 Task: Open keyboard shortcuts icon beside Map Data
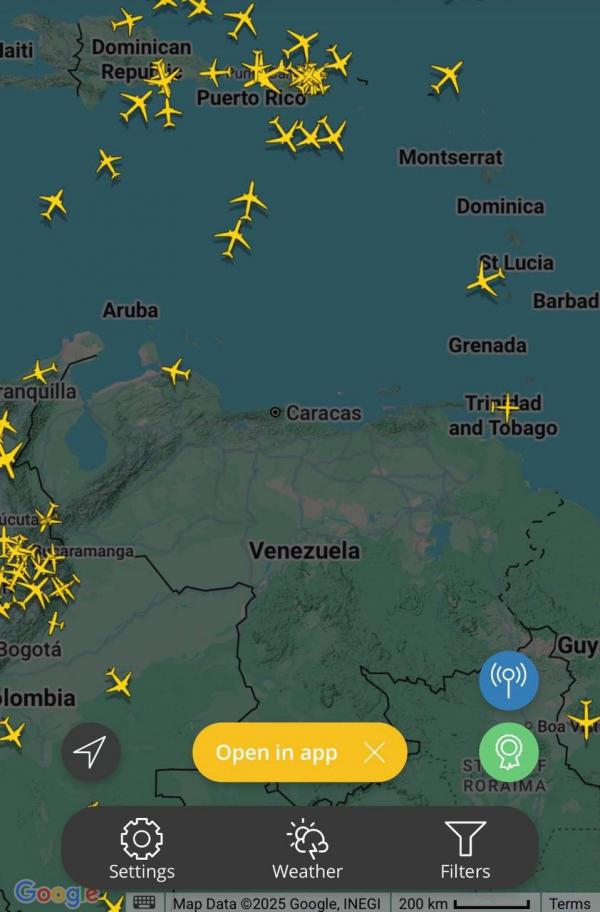pos(144,903)
